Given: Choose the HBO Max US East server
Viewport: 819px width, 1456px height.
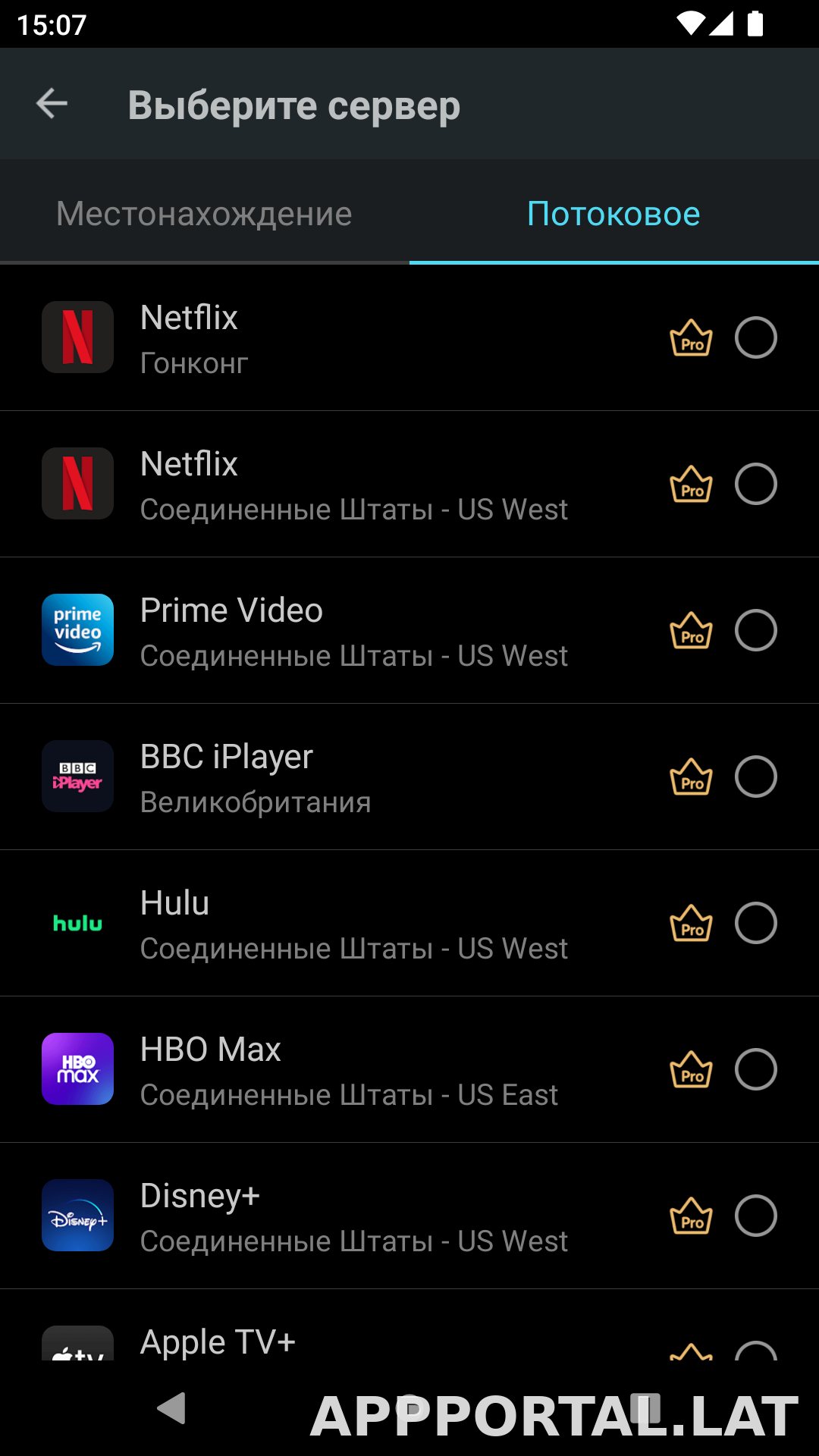Looking at the screenshot, I should click(409, 1069).
